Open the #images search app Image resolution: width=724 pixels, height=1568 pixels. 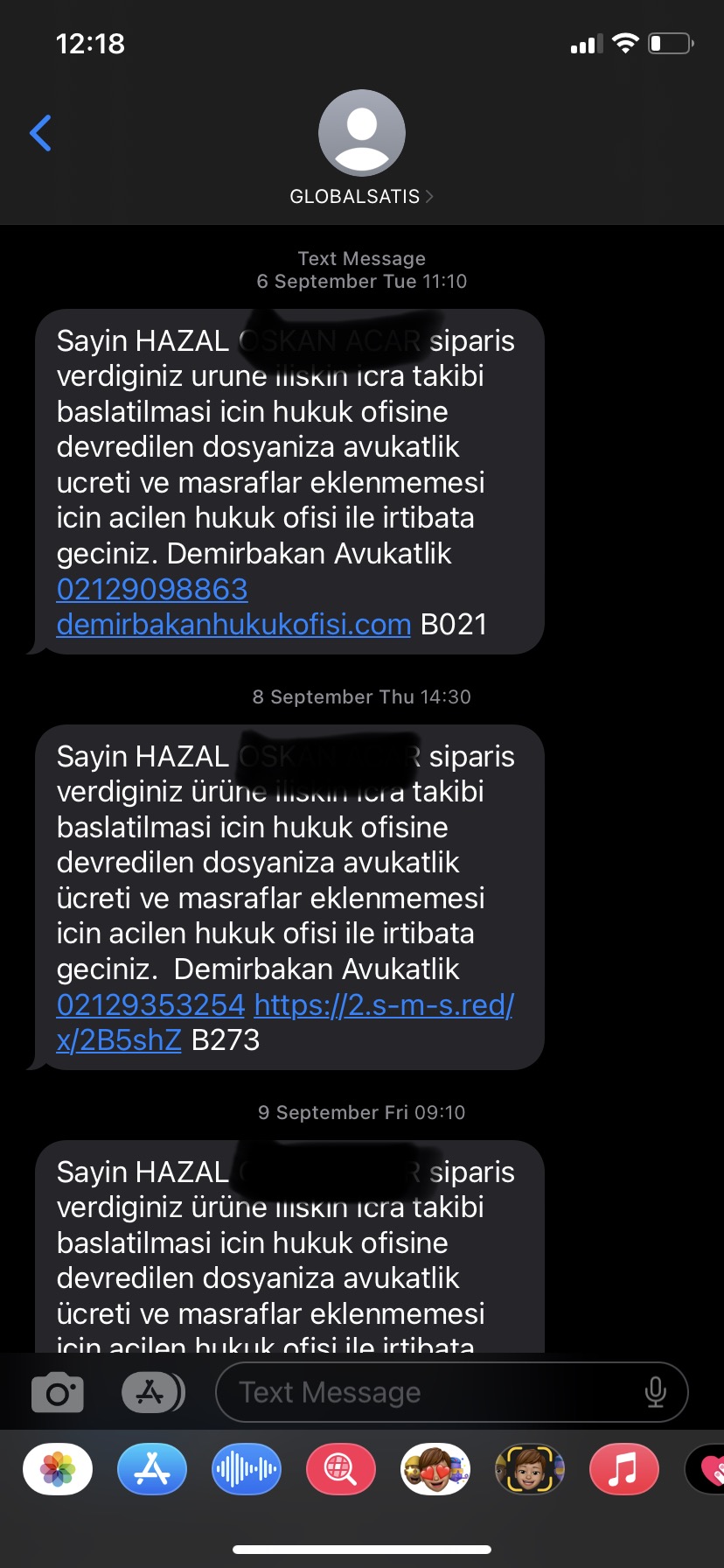pyautogui.click(x=341, y=1469)
